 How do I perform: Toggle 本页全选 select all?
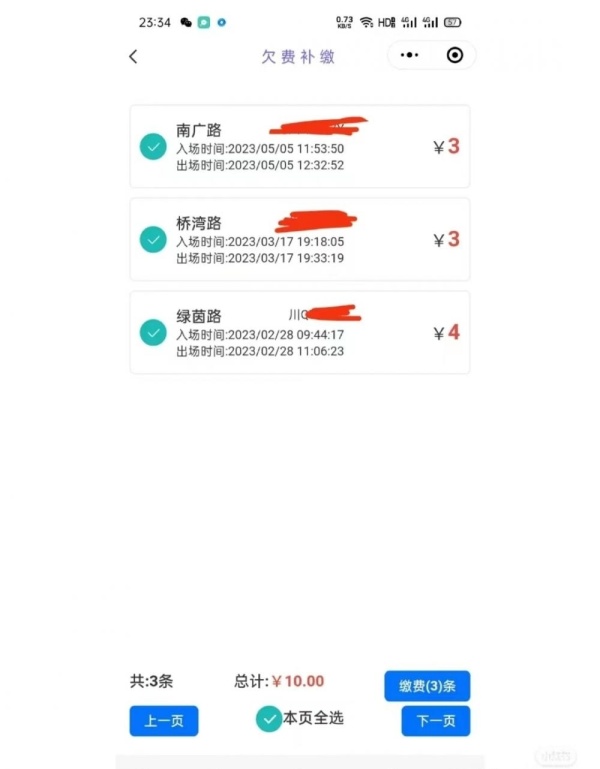(x=269, y=719)
